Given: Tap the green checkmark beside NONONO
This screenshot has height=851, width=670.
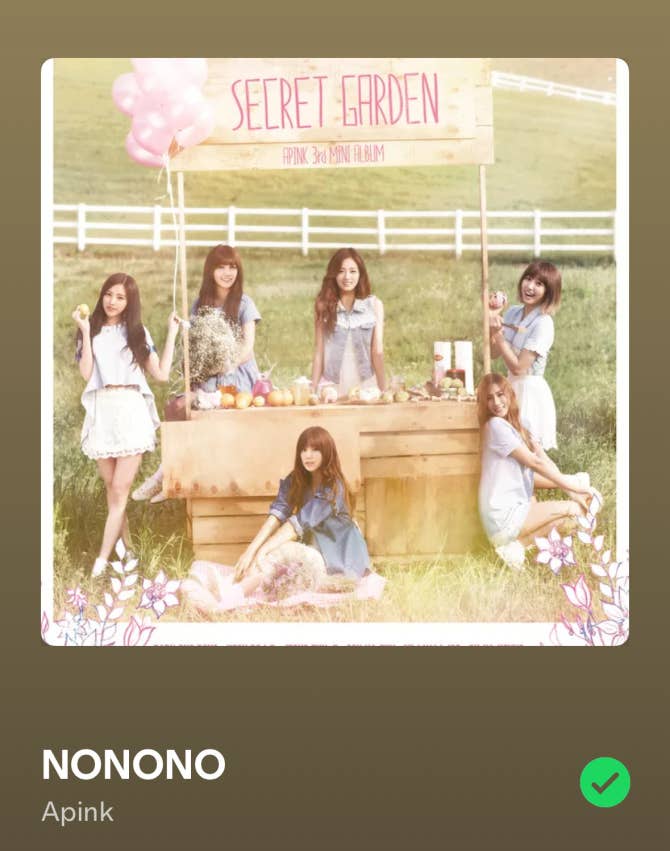Looking at the screenshot, I should pos(605,782).
